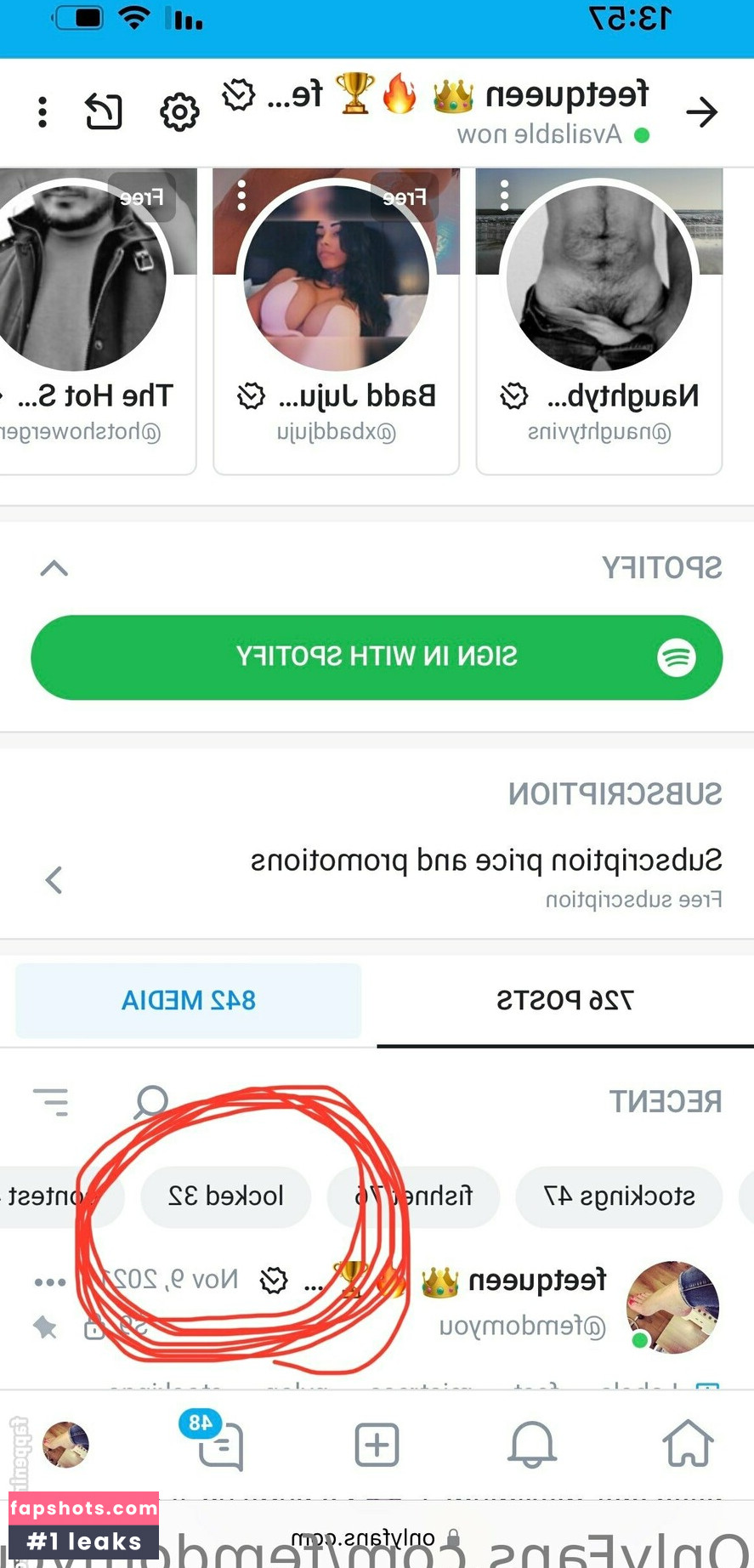Open the notifications bell

tap(531, 1445)
